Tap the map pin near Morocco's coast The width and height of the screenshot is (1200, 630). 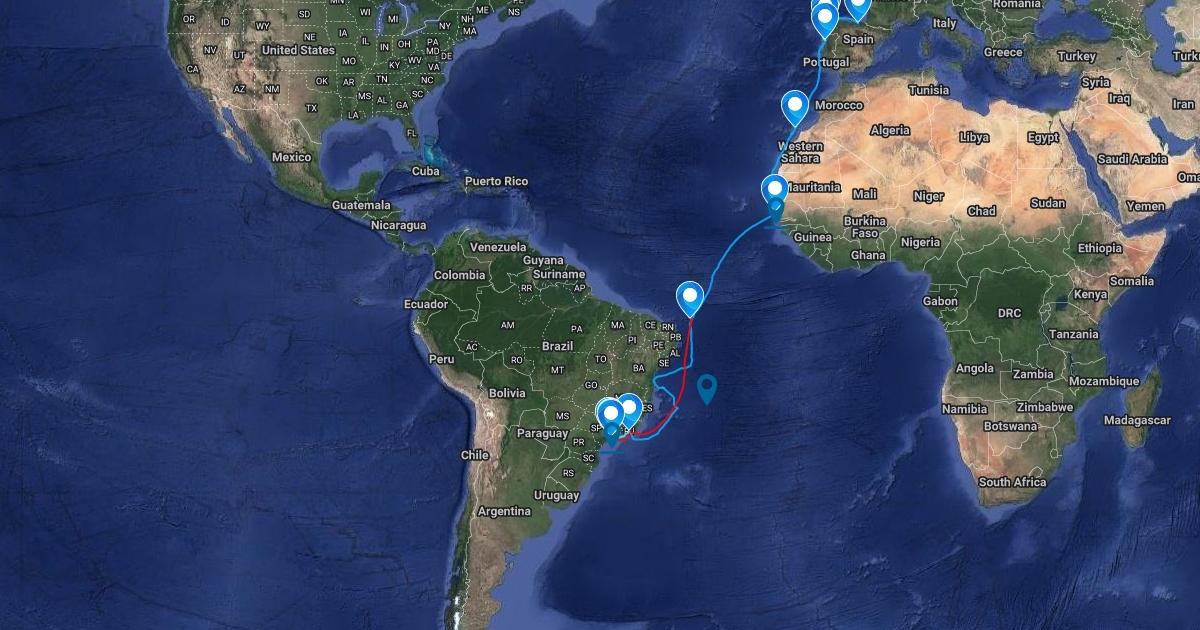[795, 105]
